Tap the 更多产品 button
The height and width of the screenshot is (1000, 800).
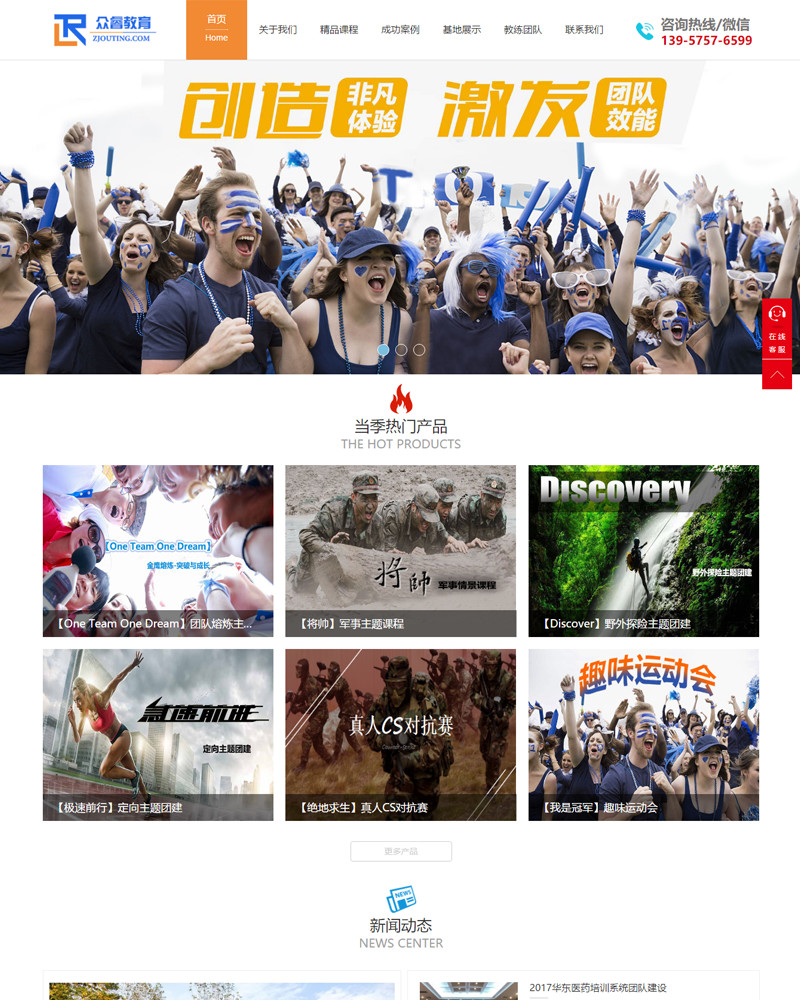click(401, 851)
